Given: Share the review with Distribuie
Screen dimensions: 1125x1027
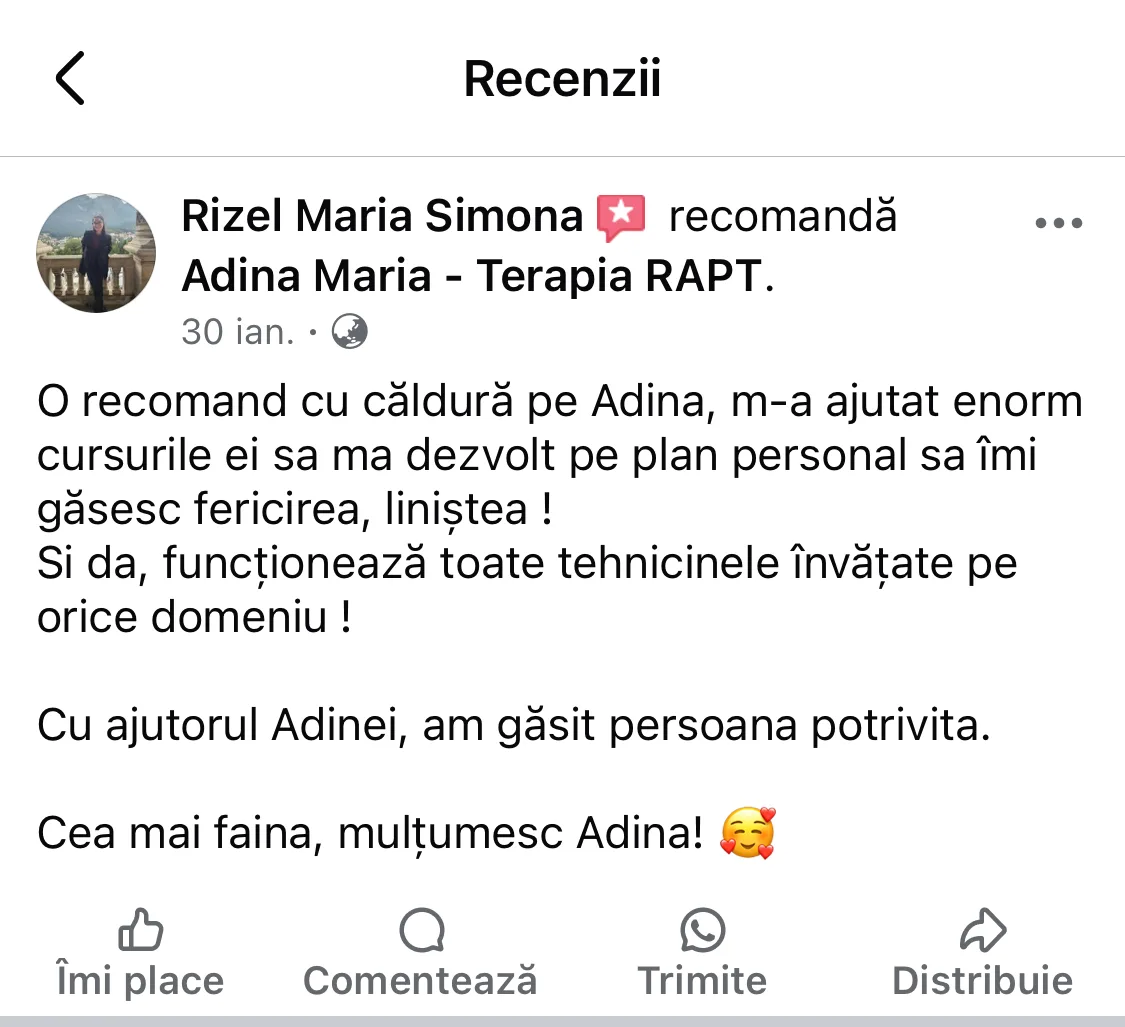Looking at the screenshot, I should pos(982,954).
